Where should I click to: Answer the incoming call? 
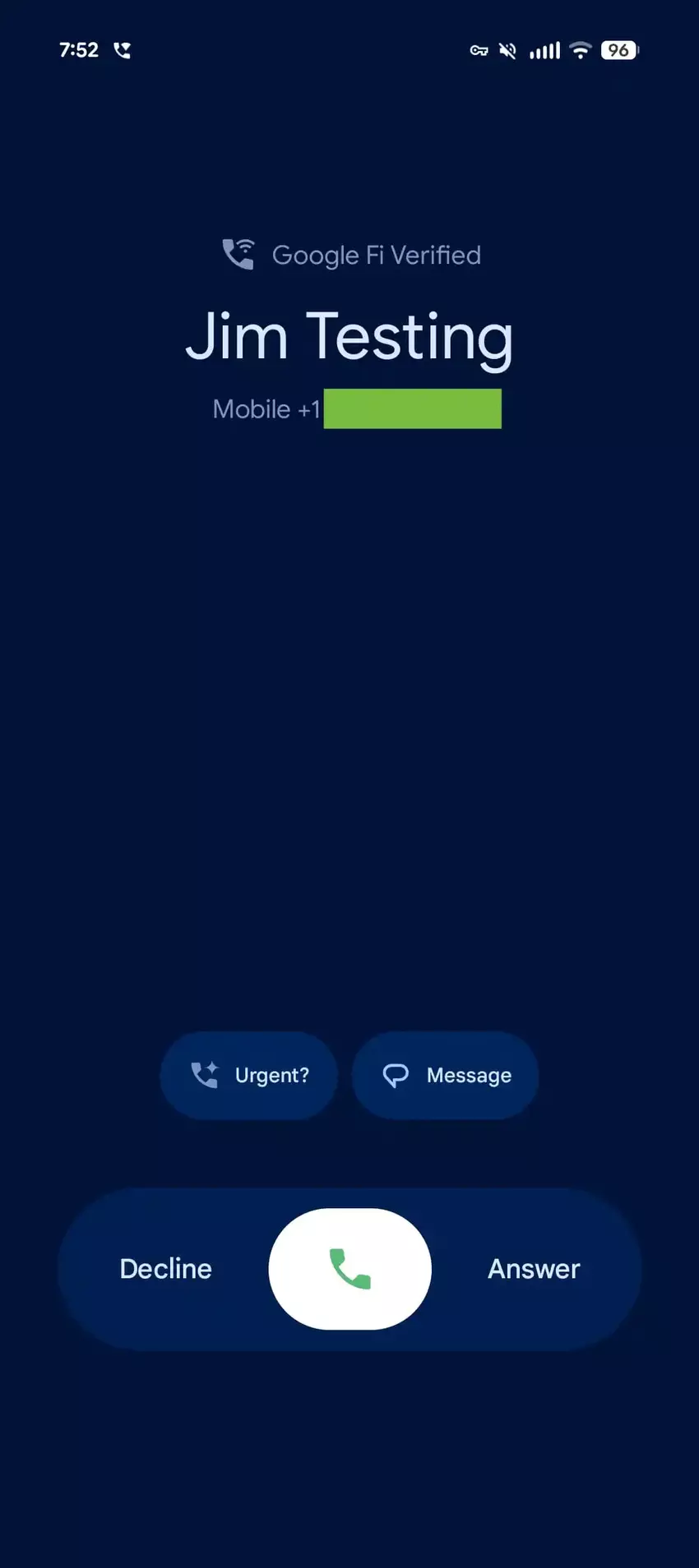click(534, 1269)
